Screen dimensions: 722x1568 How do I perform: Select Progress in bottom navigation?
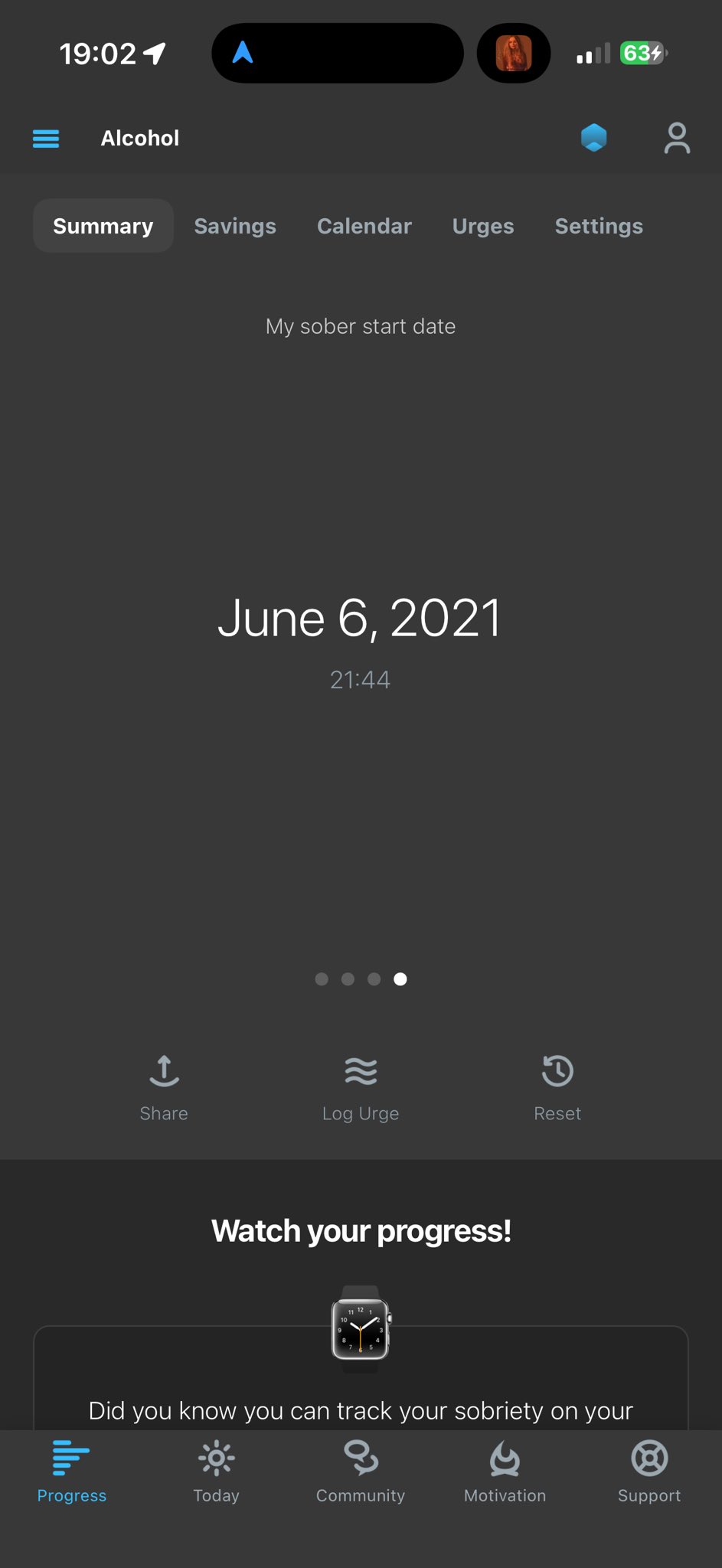(x=72, y=1472)
